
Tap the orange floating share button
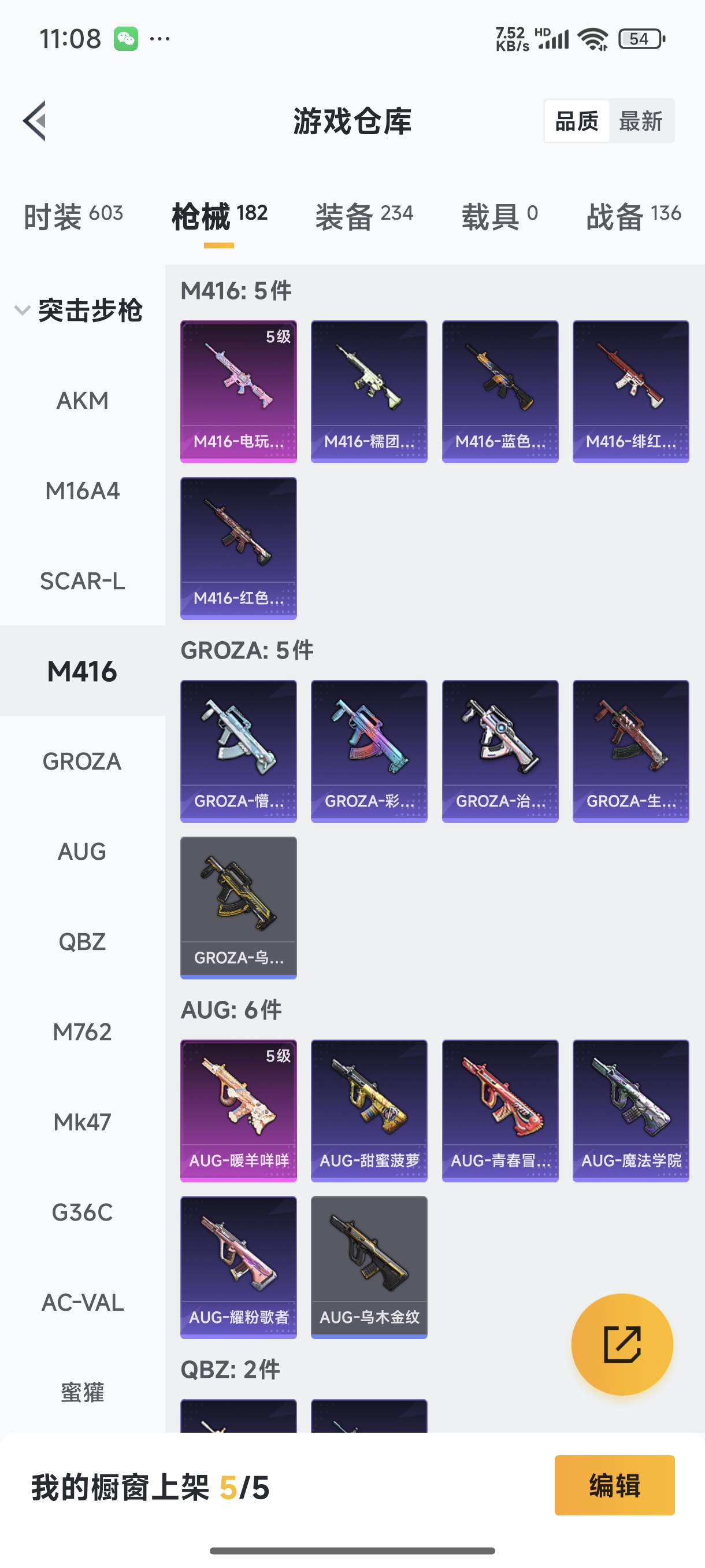(x=622, y=1344)
